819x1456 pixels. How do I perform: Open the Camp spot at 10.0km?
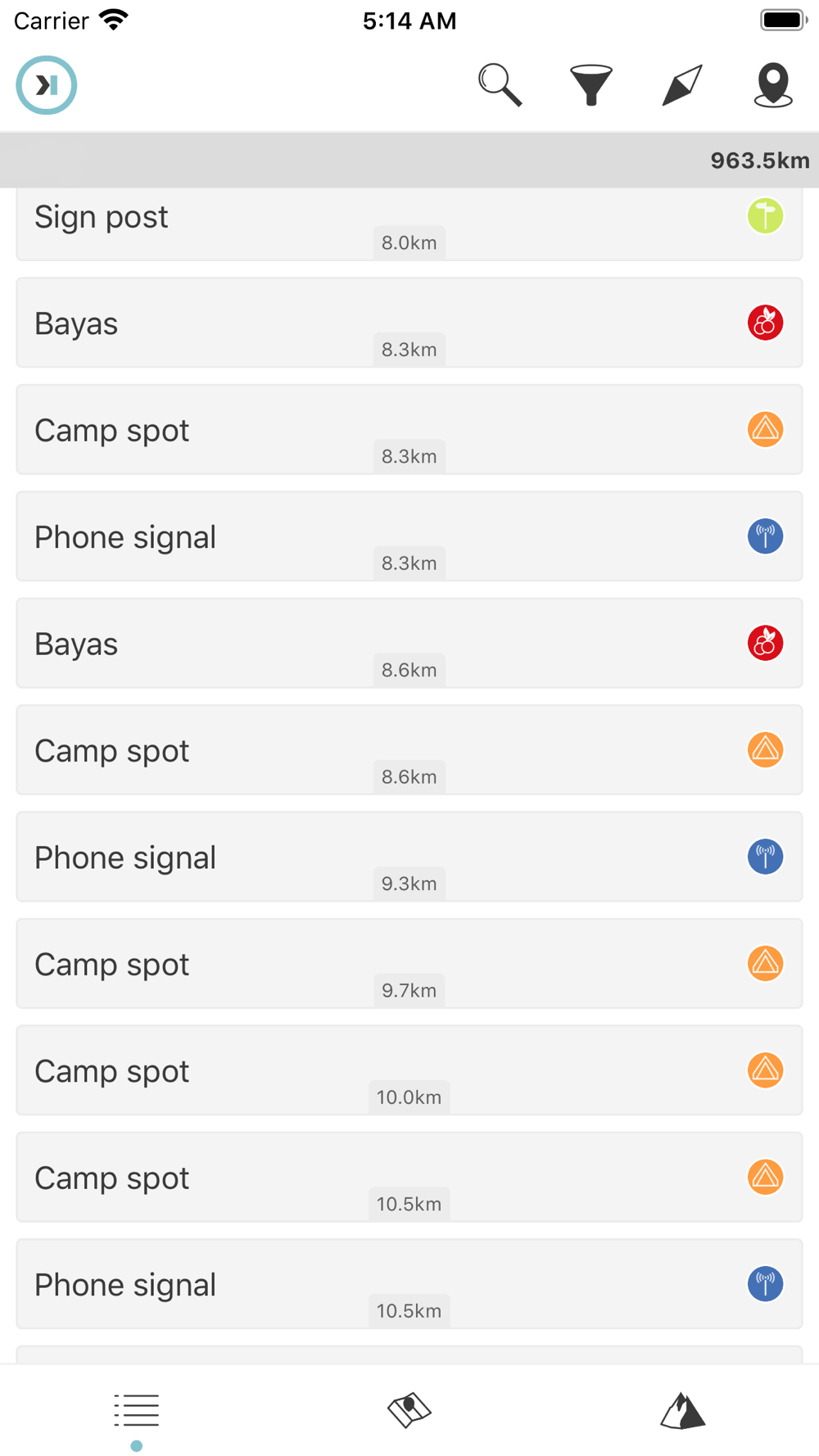(x=409, y=1070)
